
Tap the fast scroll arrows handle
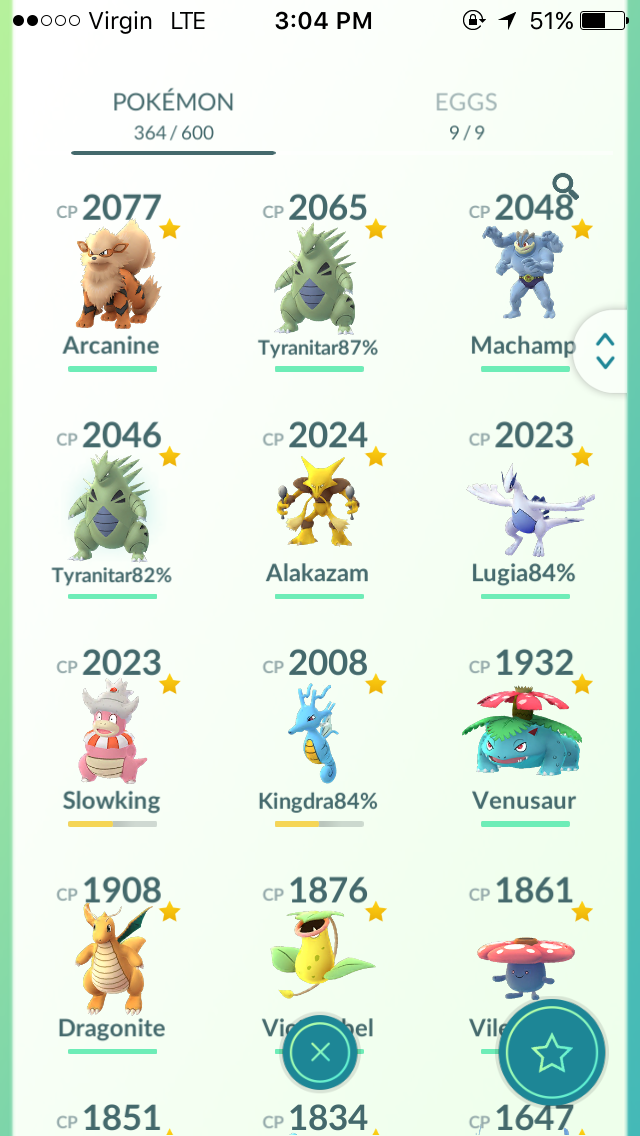coord(604,351)
